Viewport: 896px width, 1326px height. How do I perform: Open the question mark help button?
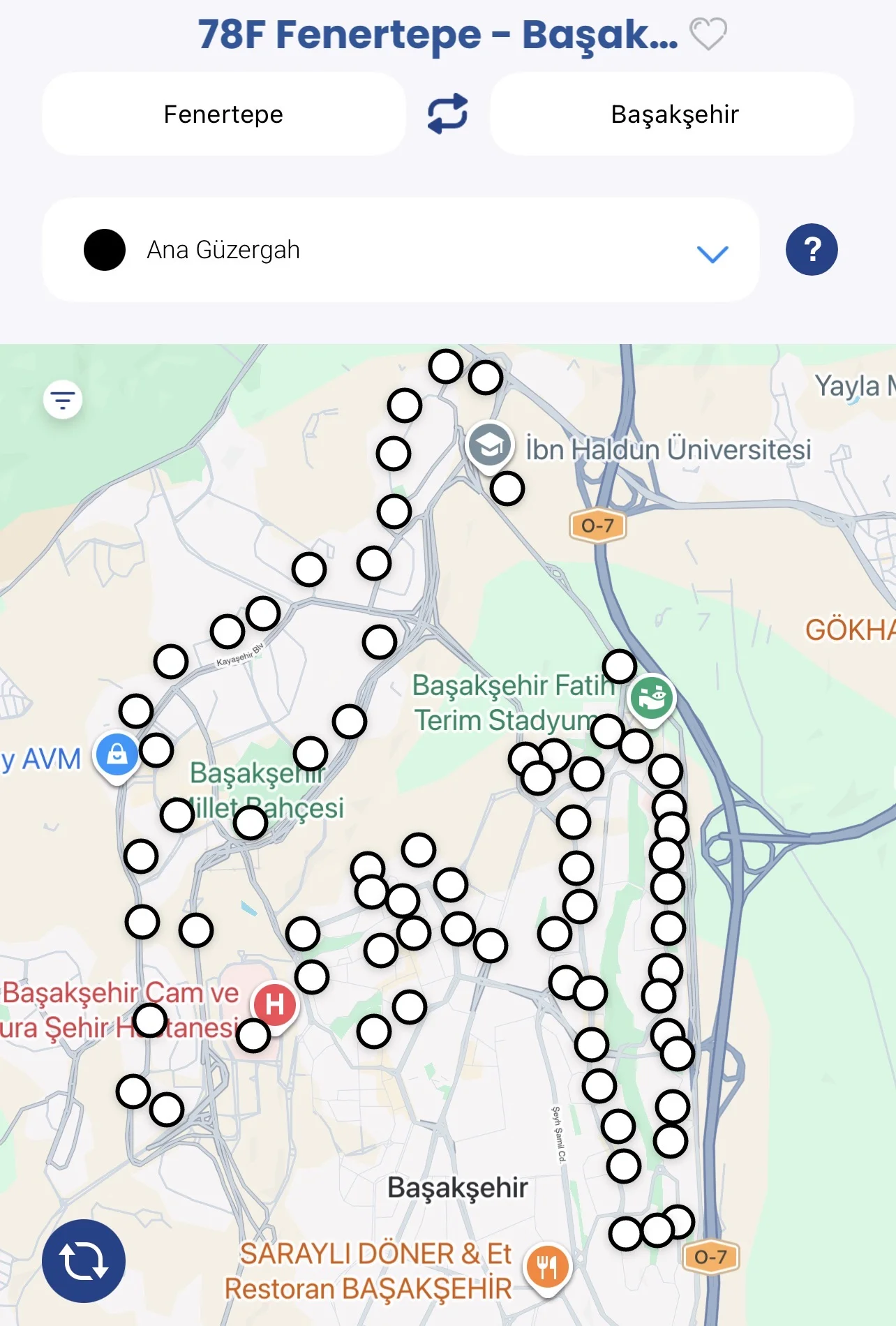pyautogui.click(x=811, y=249)
